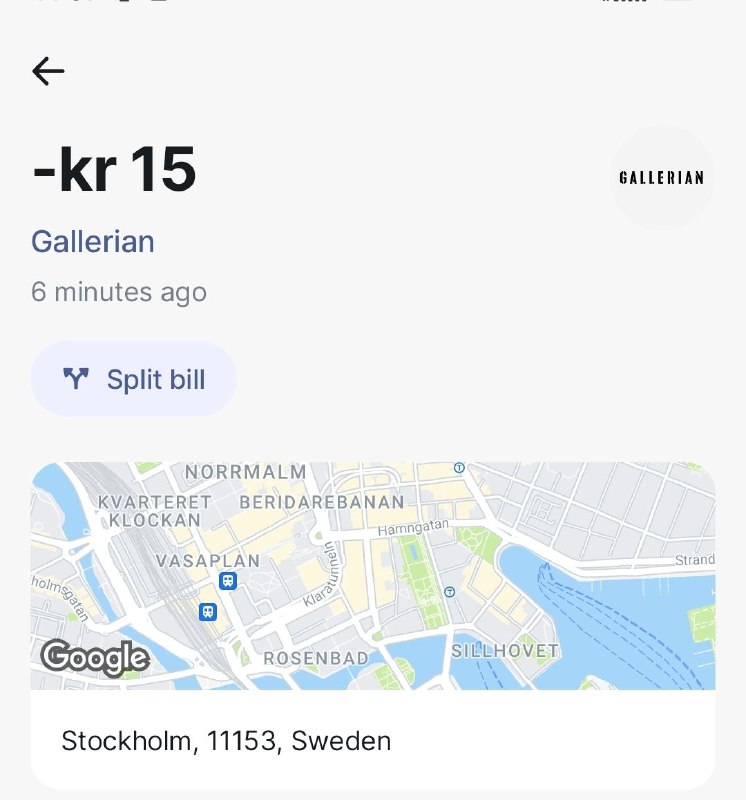Tap the metro icon near the park
This screenshot has height=800, width=746.
(450, 591)
